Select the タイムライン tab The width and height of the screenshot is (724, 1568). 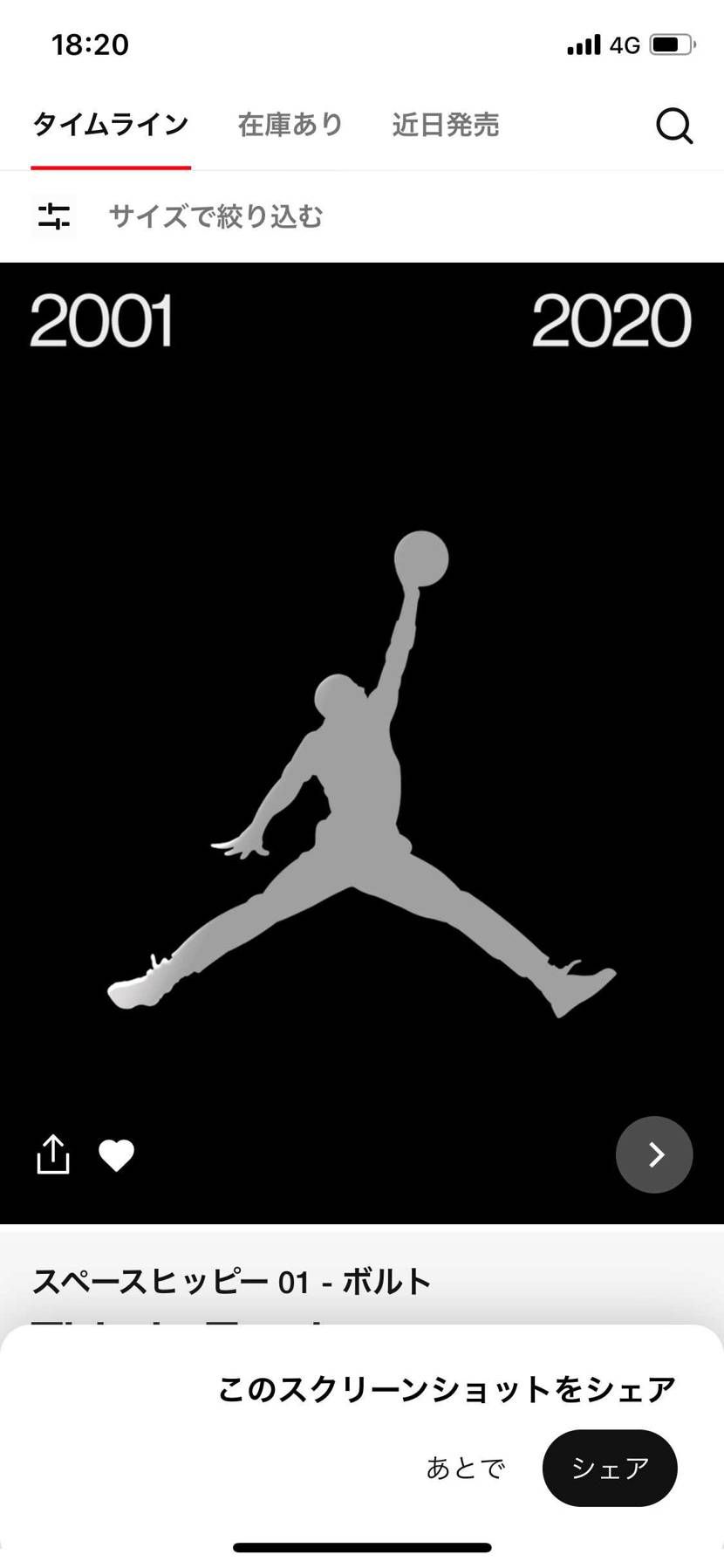pyautogui.click(x=111, y=125)
